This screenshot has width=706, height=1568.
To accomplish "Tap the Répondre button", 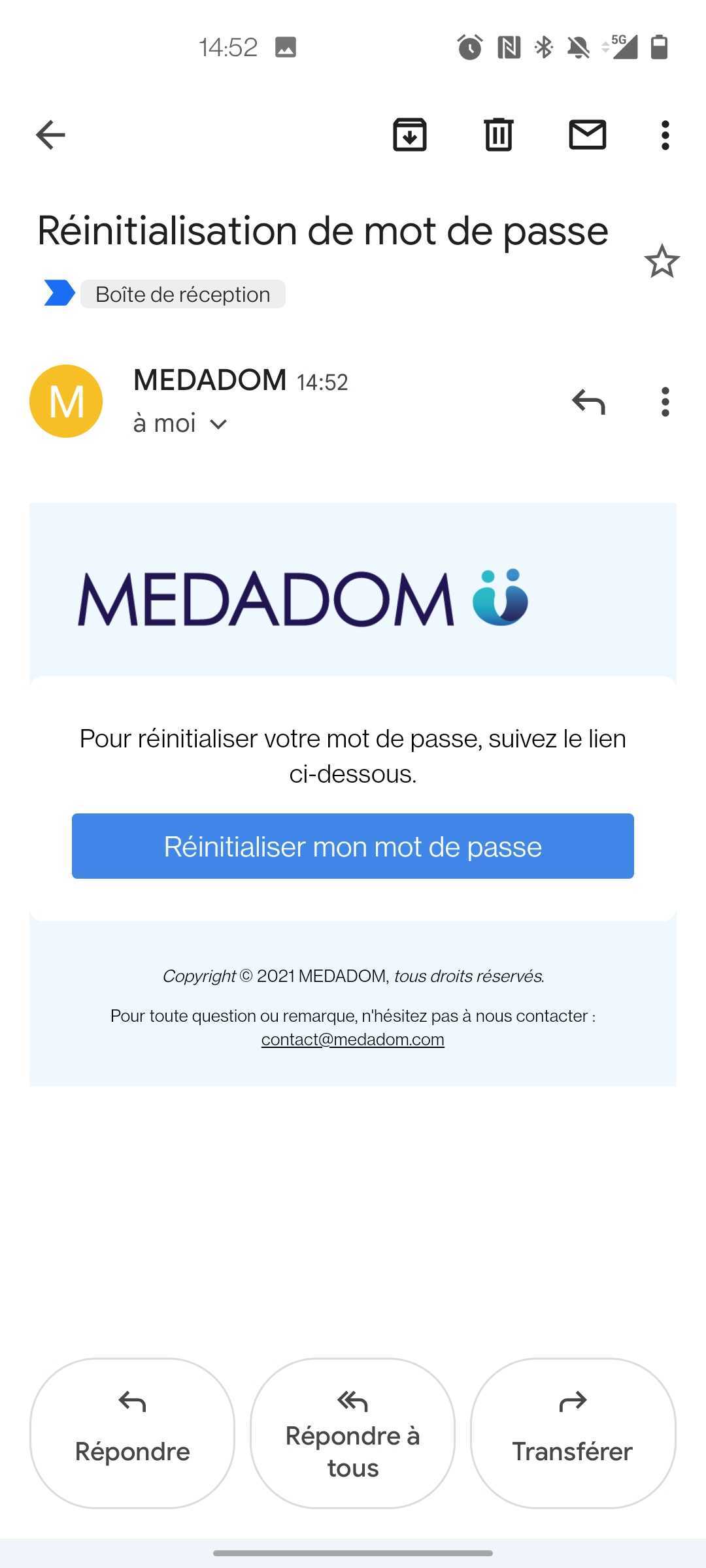I will [132, 1433].
